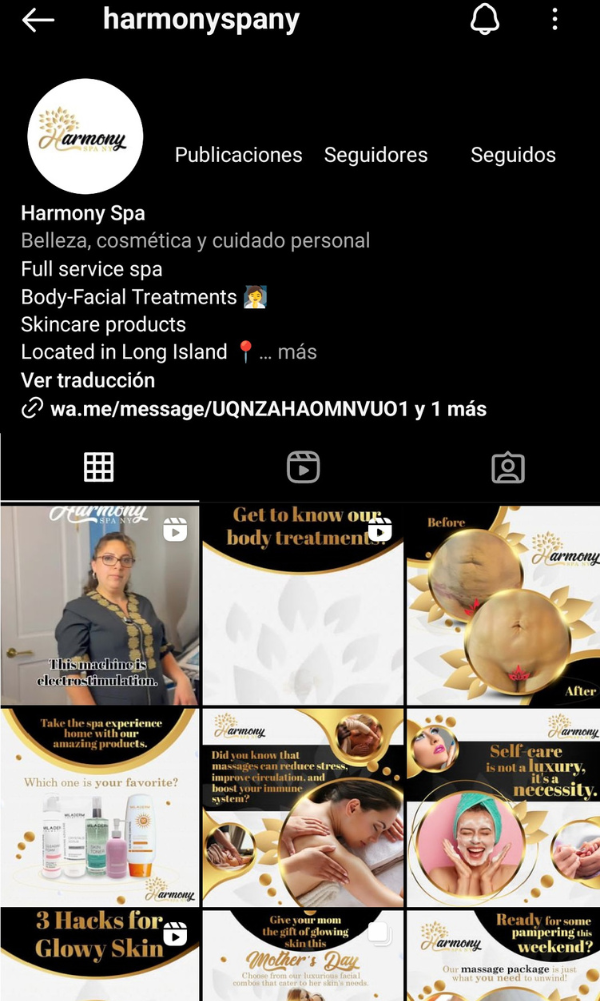The image size is (600, 1001).
Task: Tap Ver traducción to translate bio
Action: pyautogui.click(x=88, y=380)
